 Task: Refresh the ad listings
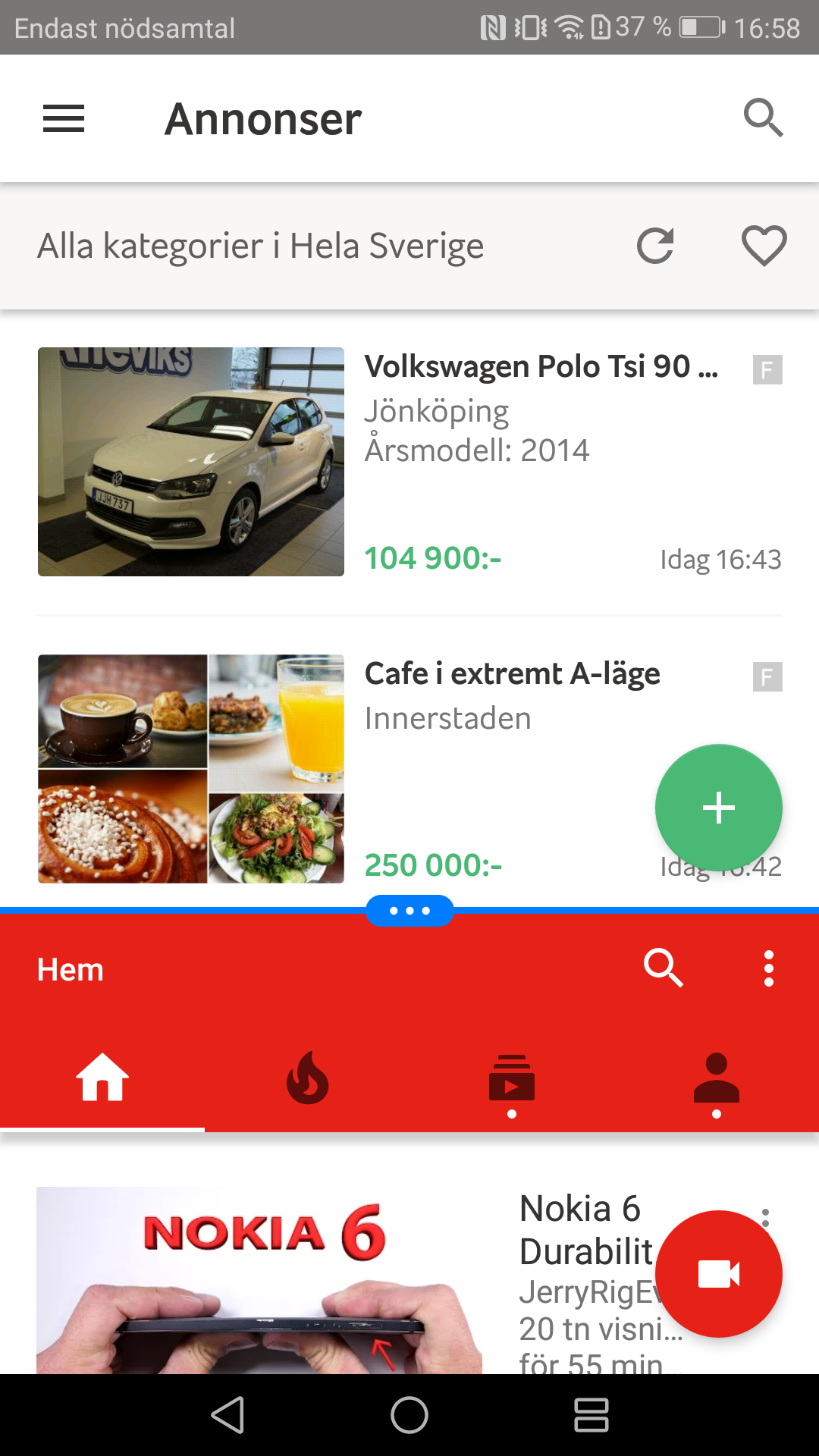point(655,246)
